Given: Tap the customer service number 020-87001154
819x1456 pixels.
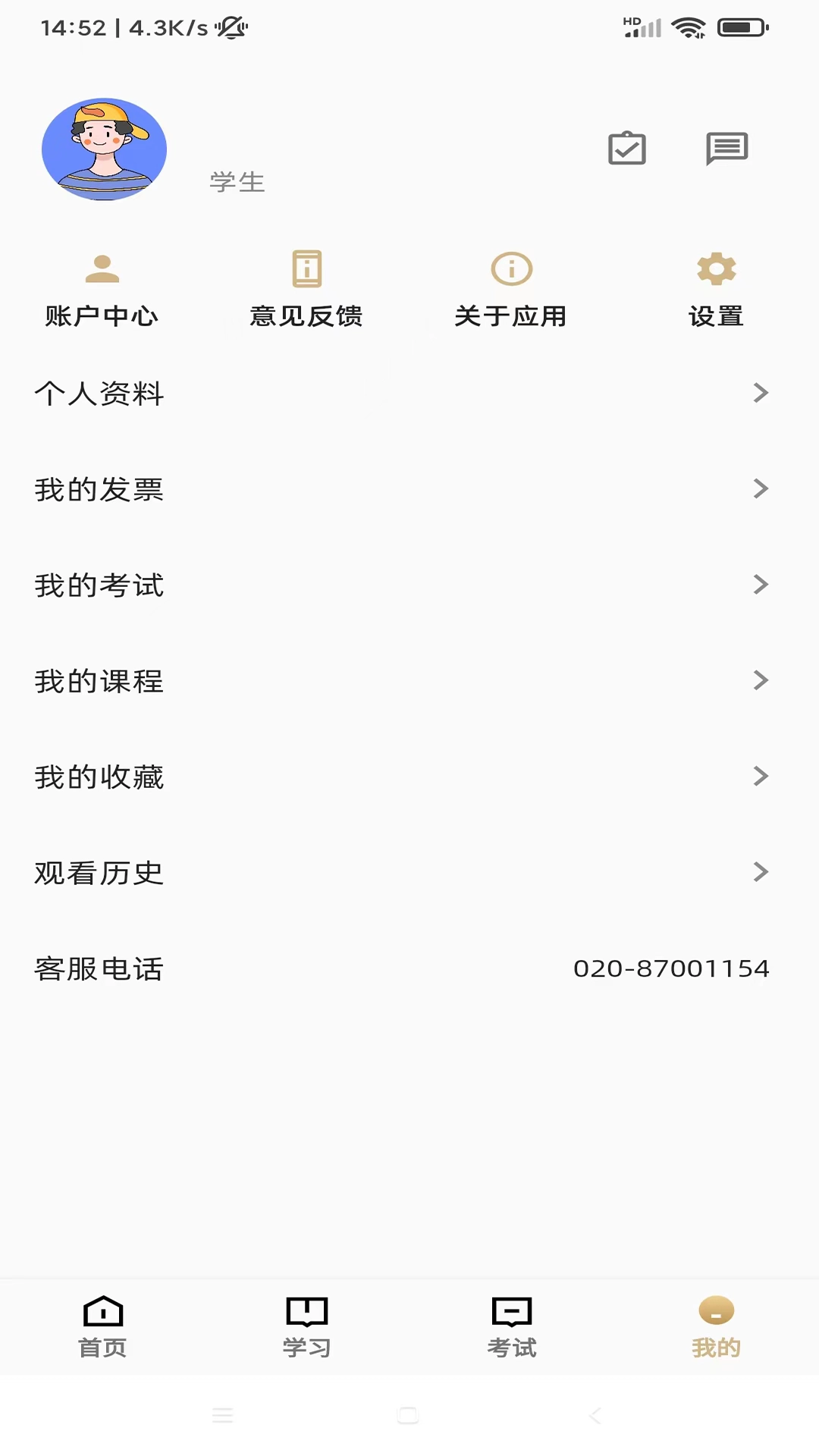Looking at the screenshot, I should (671, 968).
